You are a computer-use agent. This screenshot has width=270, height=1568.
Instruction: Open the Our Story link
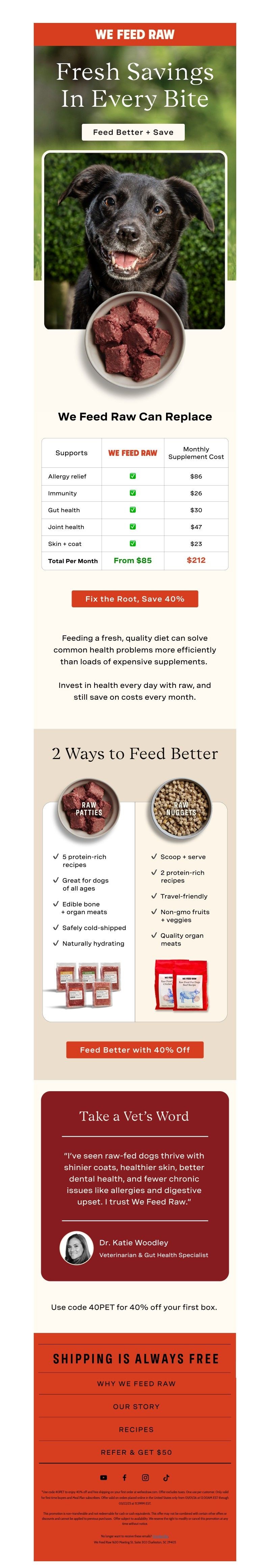point(135,1406)
